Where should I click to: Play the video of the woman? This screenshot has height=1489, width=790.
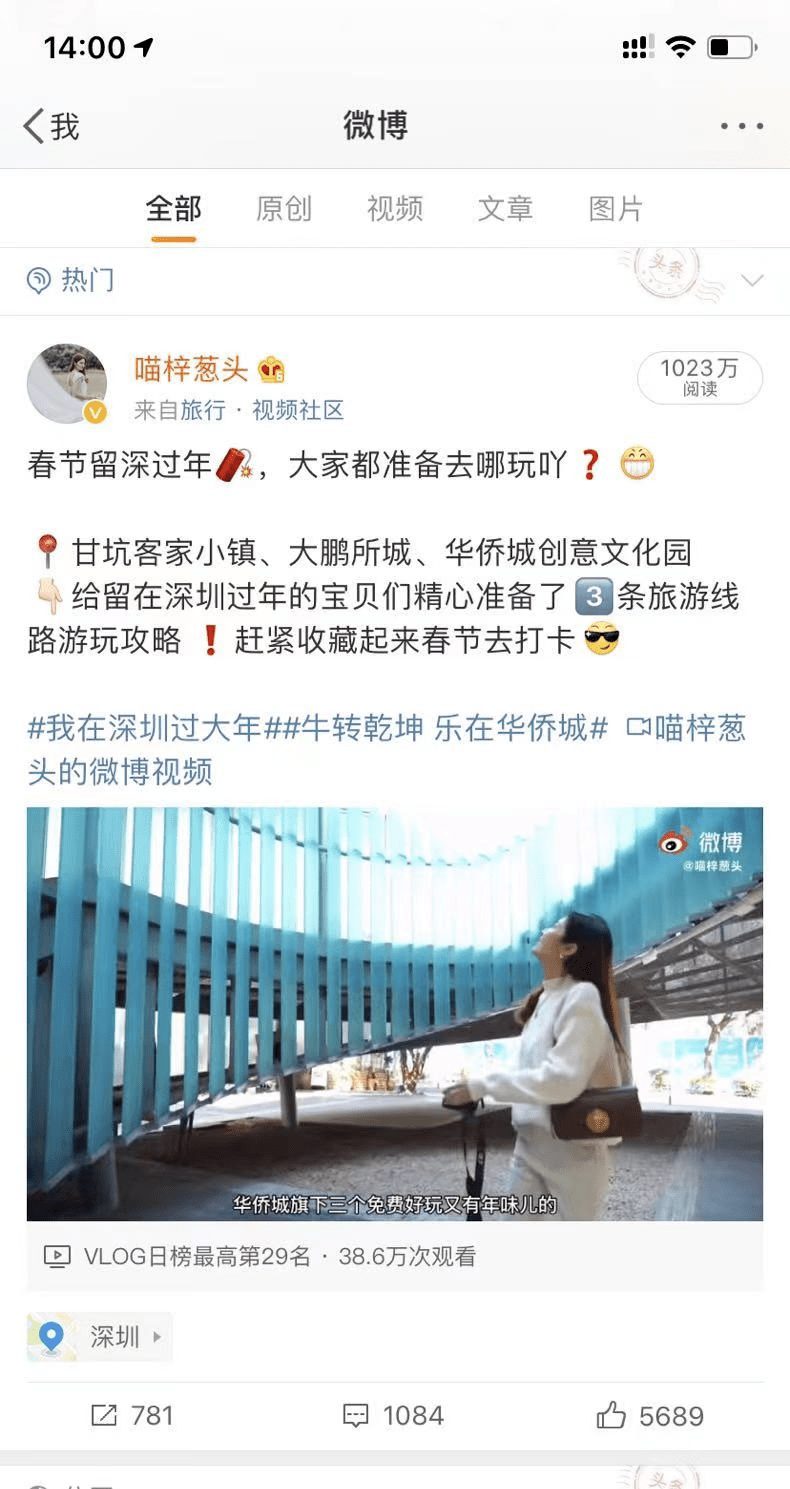[395, 1013]
